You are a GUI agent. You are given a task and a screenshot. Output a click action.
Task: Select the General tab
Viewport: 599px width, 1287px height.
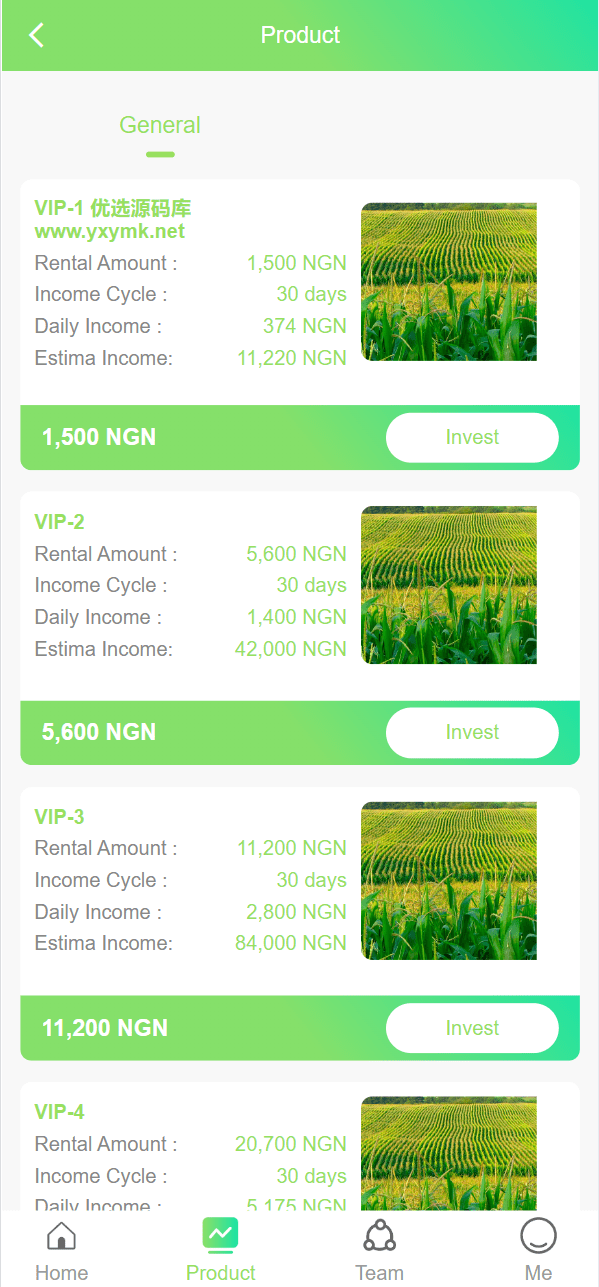click(160, 126)
